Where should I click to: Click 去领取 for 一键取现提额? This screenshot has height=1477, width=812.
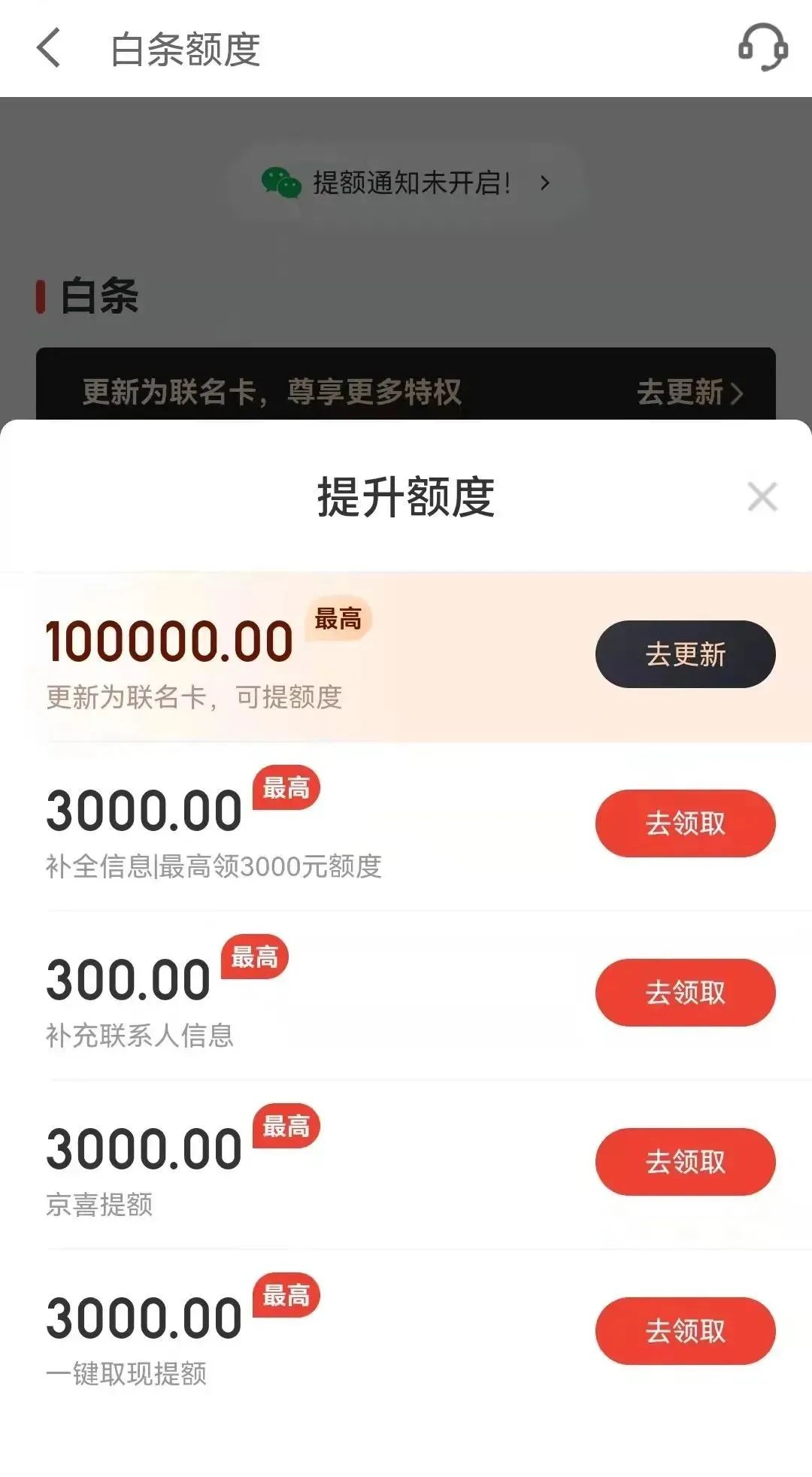click(x=684, y=1331)
